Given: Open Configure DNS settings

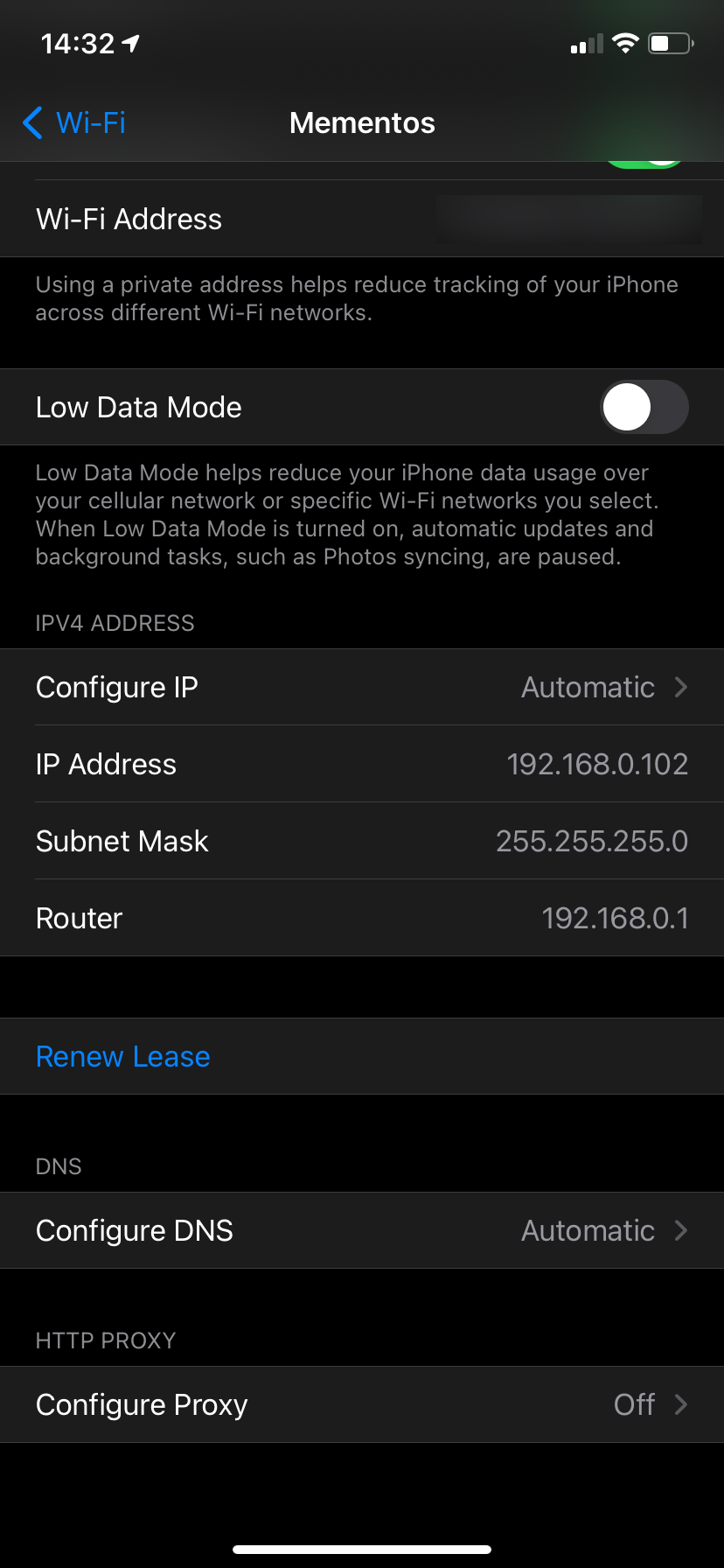Looking at the screenshot, I should pyautogui.click(x=362, y=1230).
